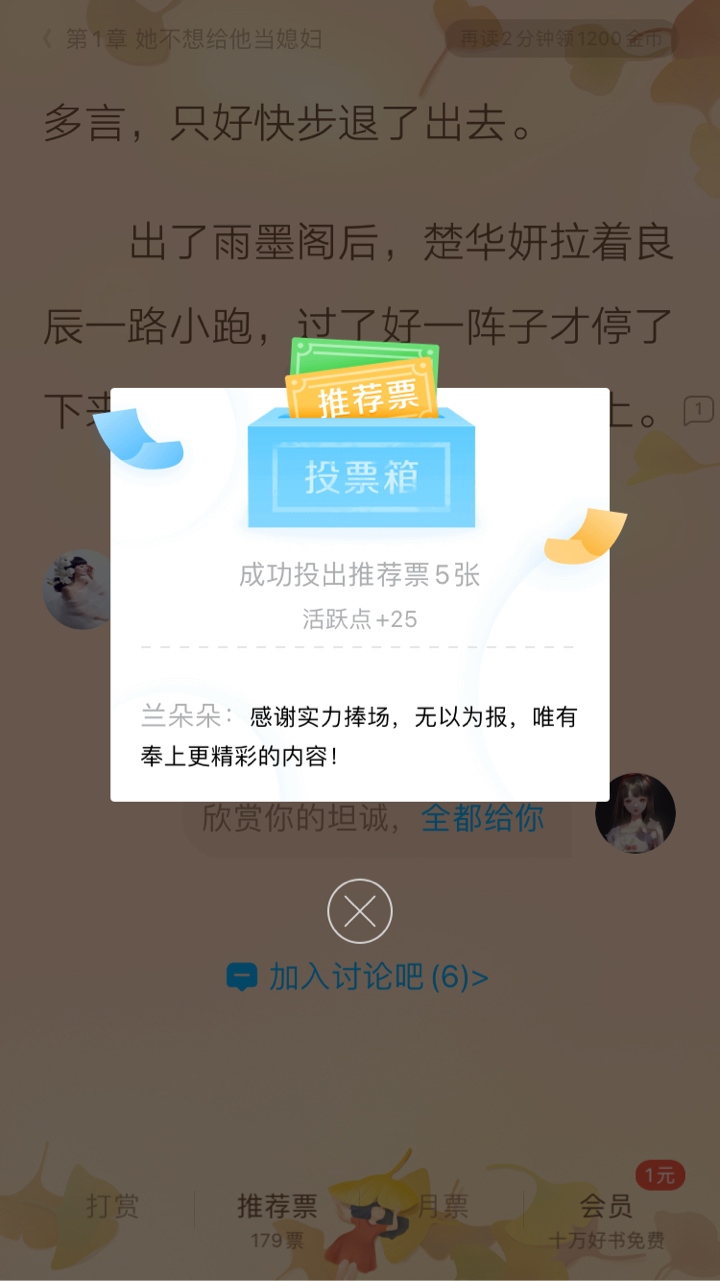Open the 会员 membership offer
This screenshot has width=720, height=1281.
(x=606, y=1220)
